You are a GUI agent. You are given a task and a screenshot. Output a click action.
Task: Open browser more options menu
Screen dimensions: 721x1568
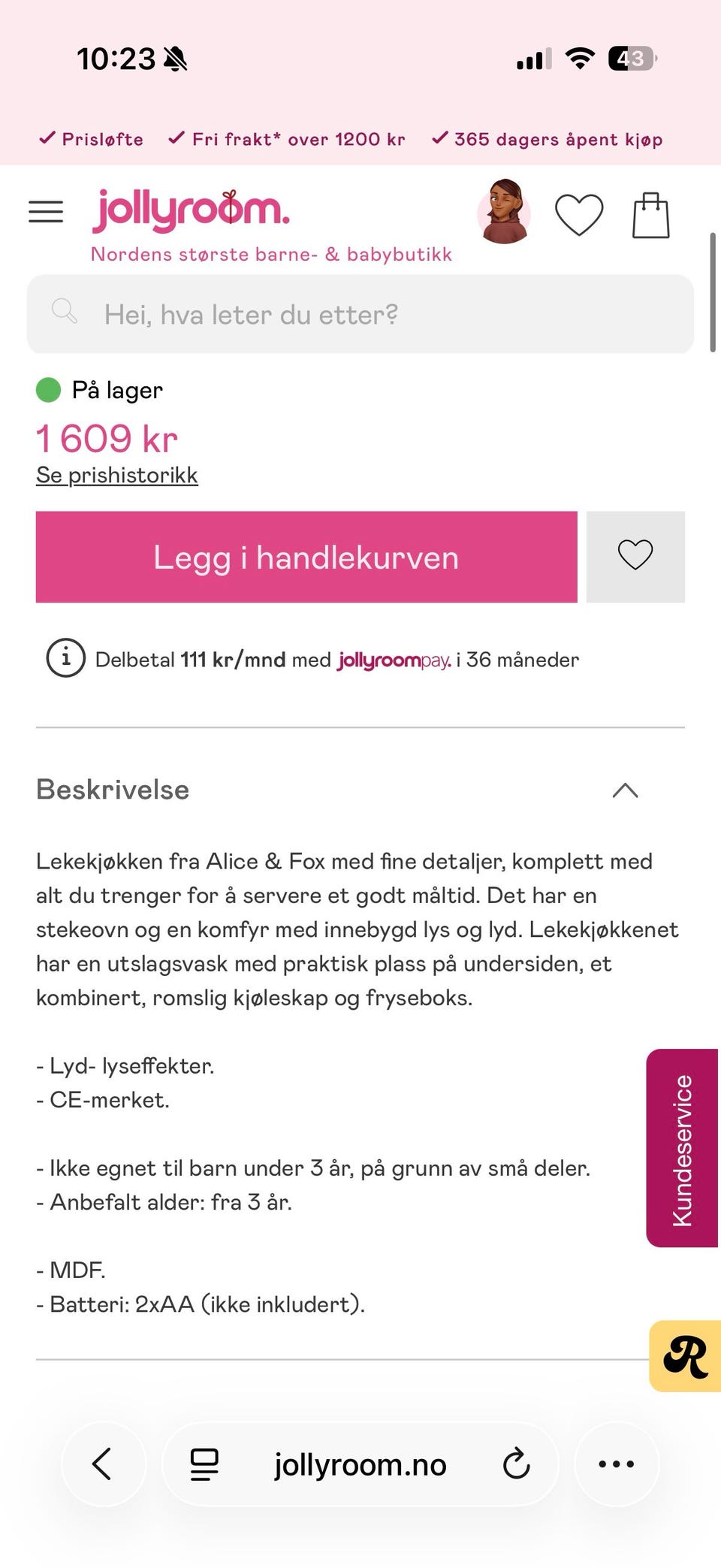(x=616, y=1464)
